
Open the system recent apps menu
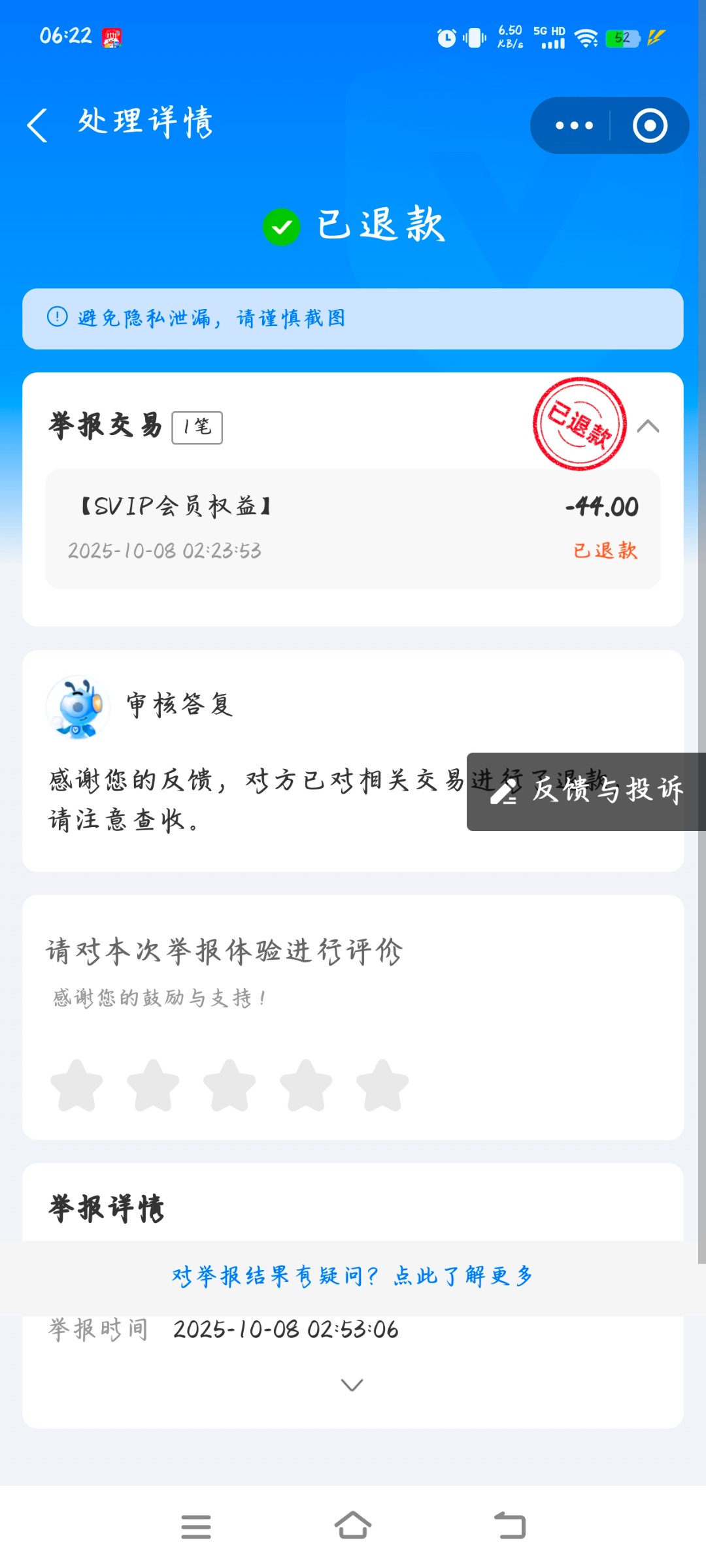coord(196,1526)
